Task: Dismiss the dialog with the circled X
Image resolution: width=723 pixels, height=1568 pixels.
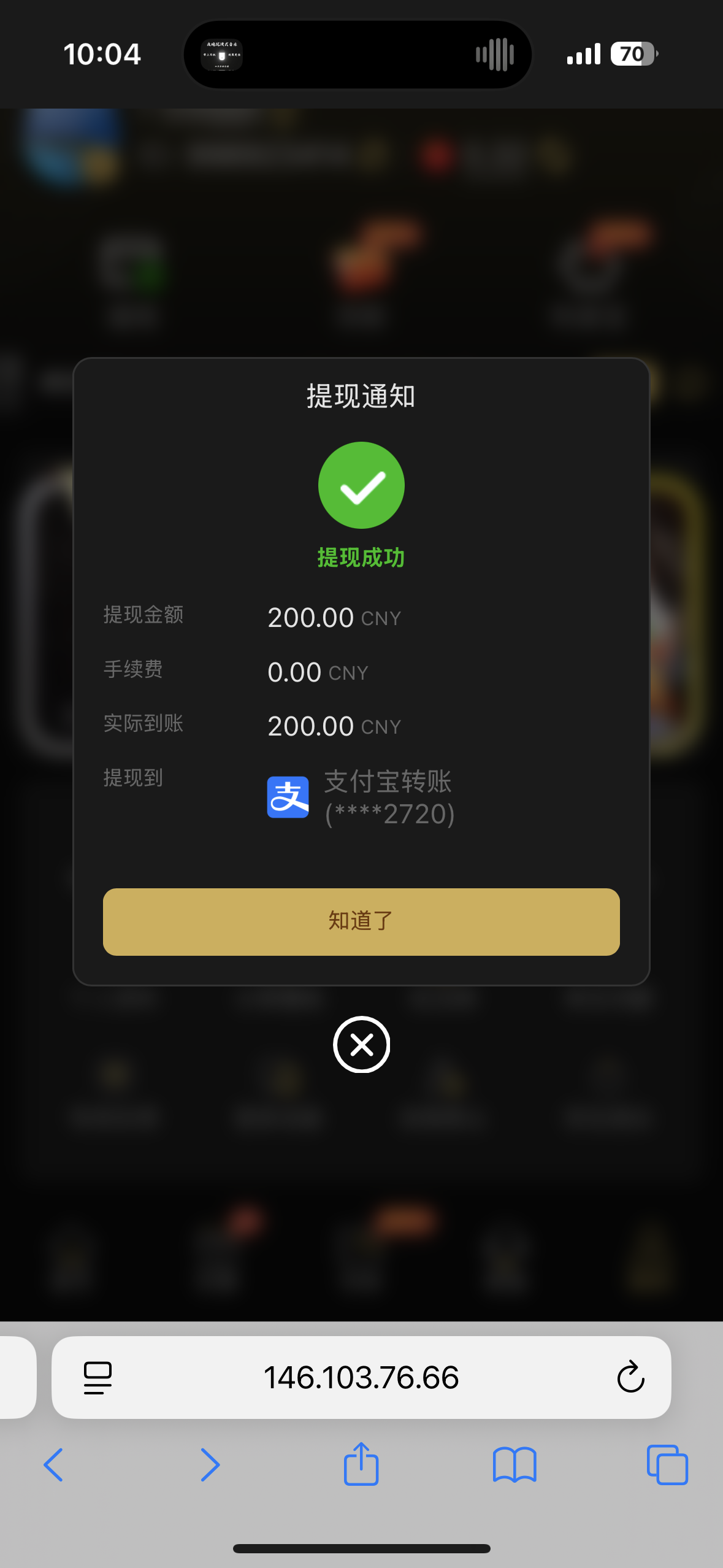Action: click(361, 1045)
